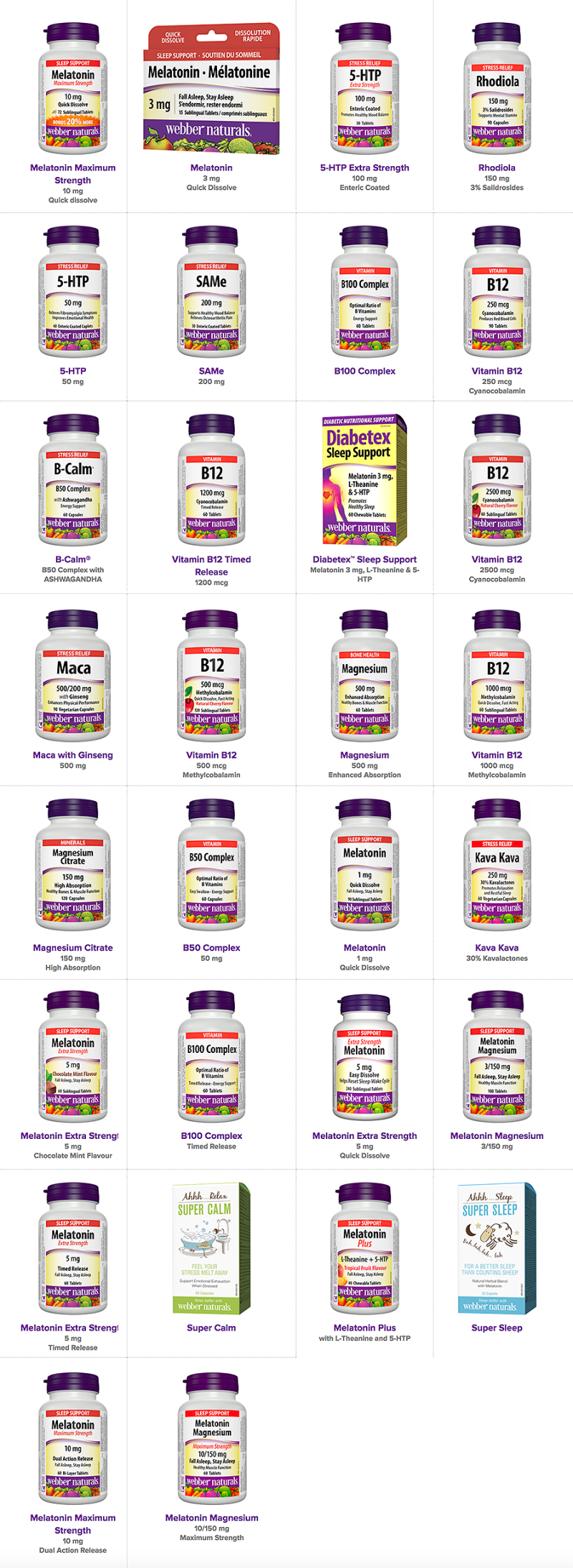Screen dimensions: 573x1568
Task: Select Magnesium 500 mg Enhanced Absorption
Action: (x=365, y=755)
